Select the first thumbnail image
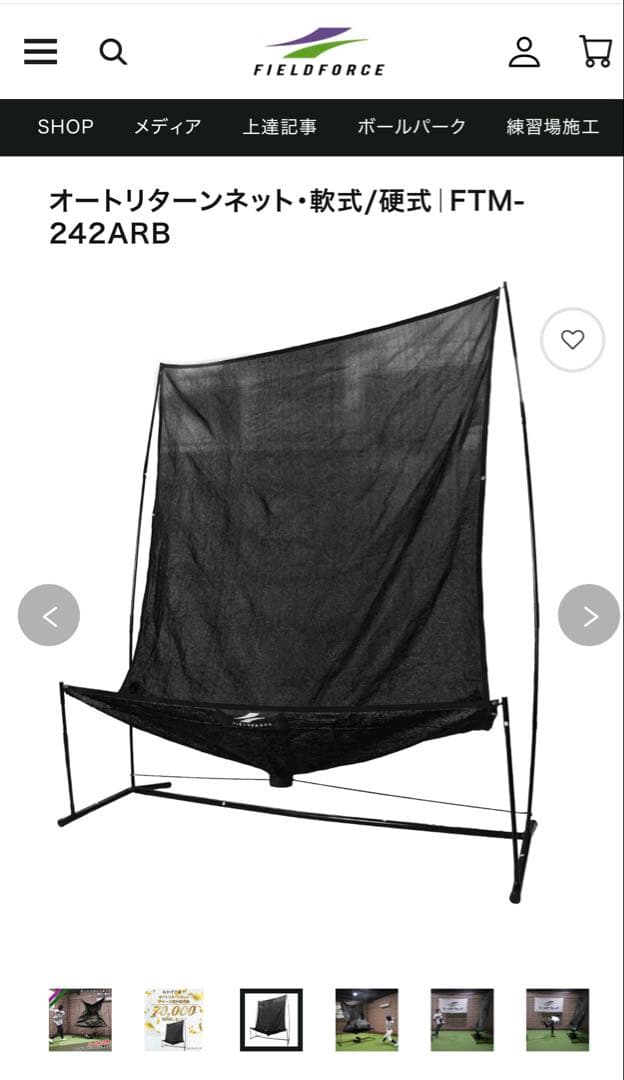Viewport: 624px width, 1080px height. (80, 1019)
